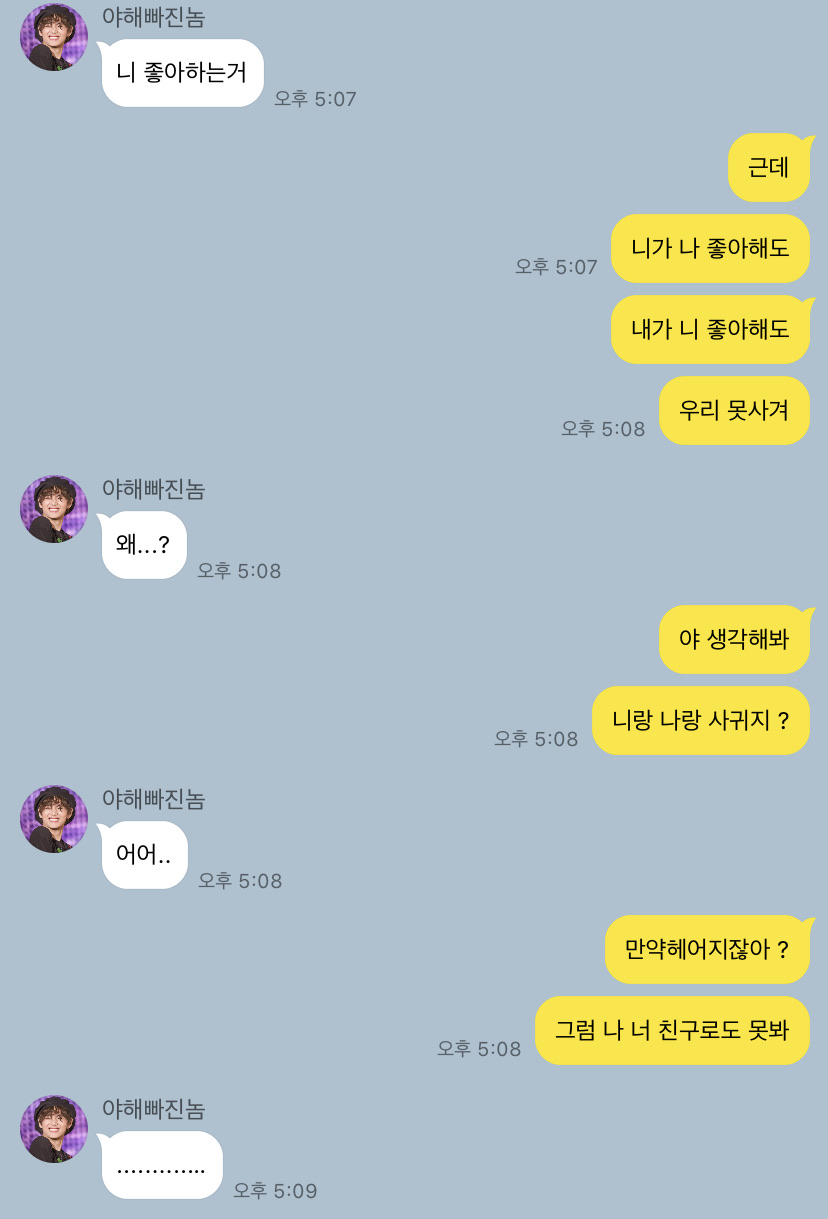Open sender's avatar beside the '니 좋아하는거' message

pyautogui.click(x=54, y=37)
